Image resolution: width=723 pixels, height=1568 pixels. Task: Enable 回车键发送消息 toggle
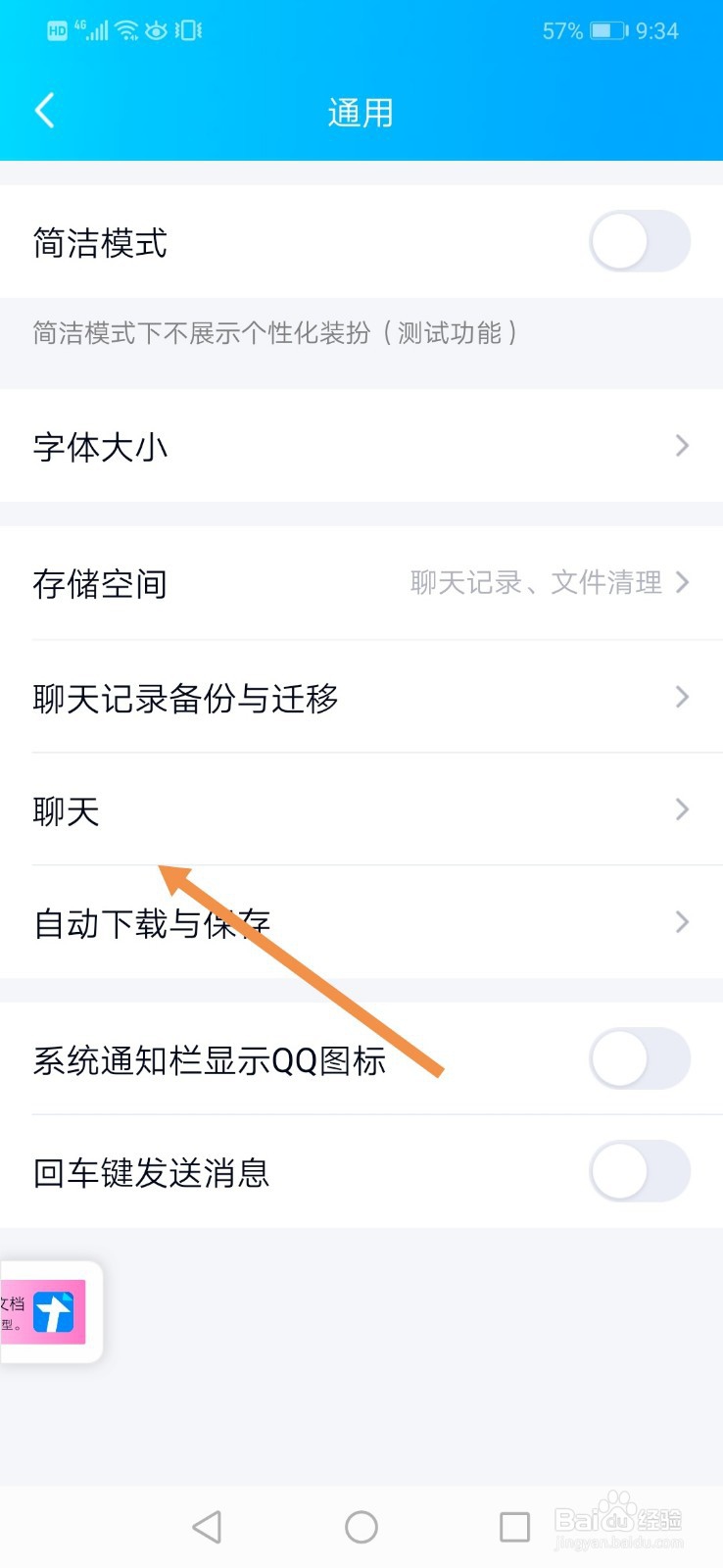coord(639,1171)
